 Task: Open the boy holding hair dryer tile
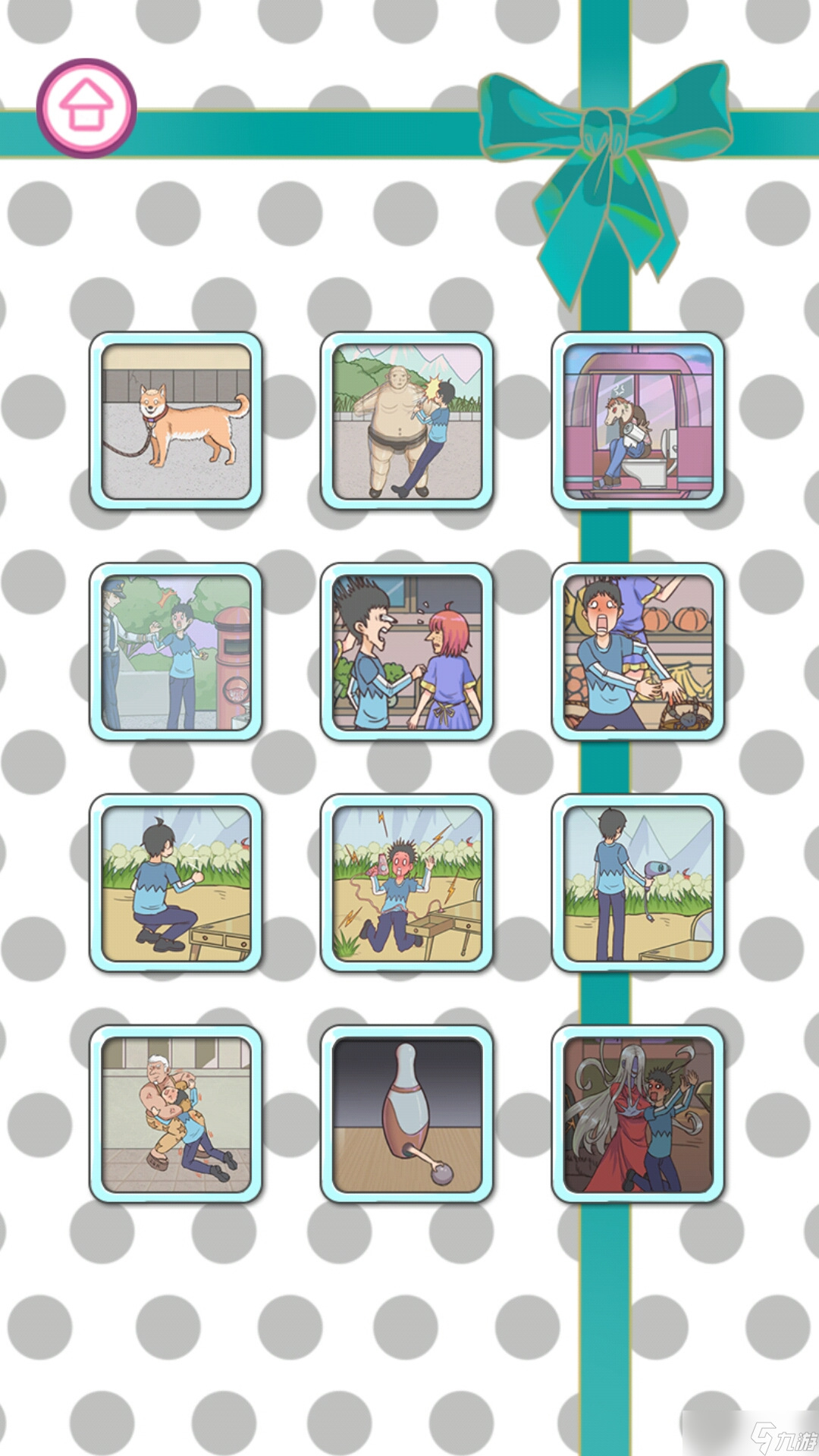[x=638, y=883]
